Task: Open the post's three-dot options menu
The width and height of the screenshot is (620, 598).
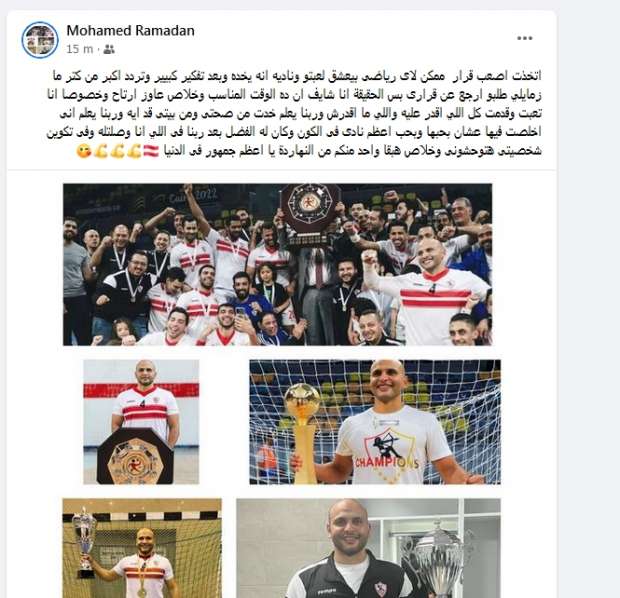Action: click(524, 38)
